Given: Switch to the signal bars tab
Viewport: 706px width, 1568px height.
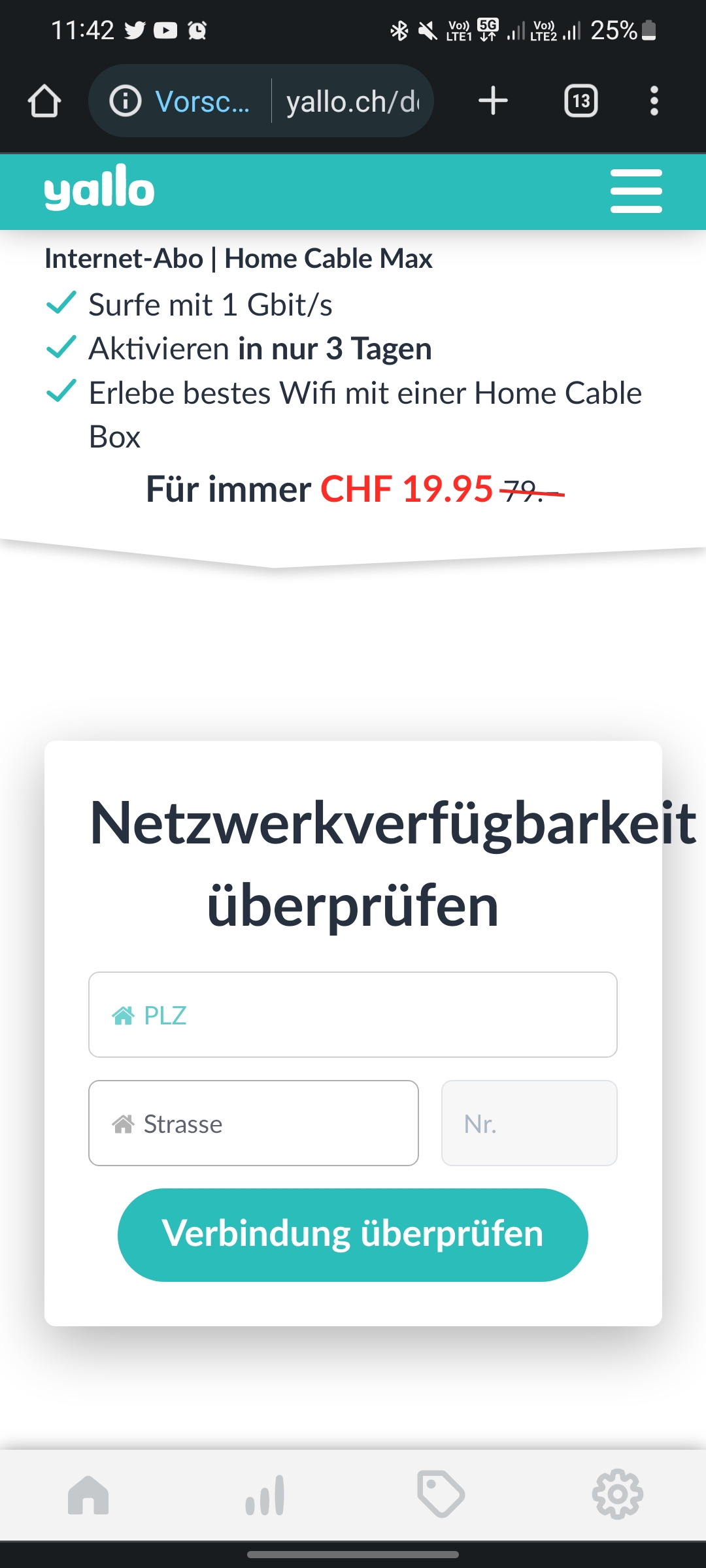Looking at the screenshot, I should (265, 1495).
